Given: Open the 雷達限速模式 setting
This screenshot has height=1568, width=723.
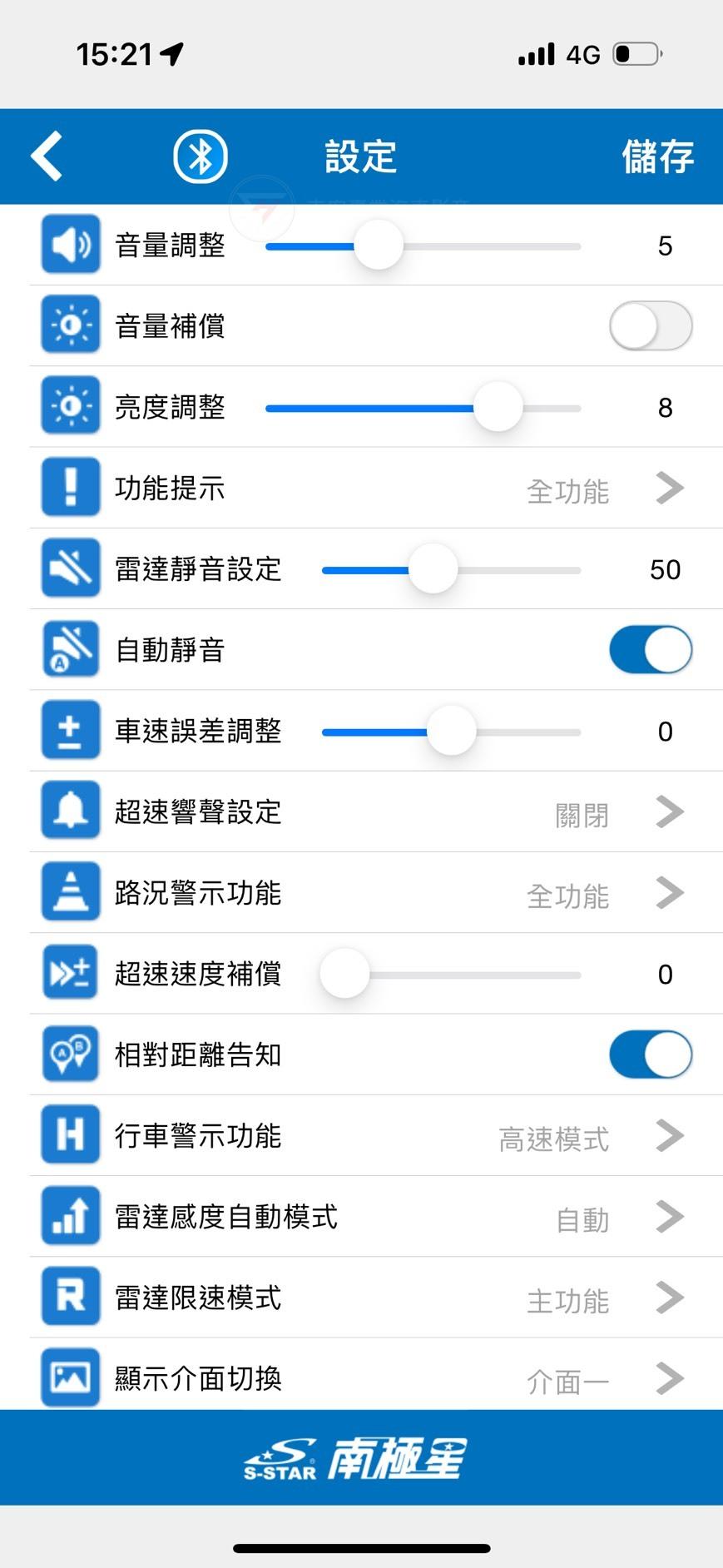Looking at the screenshot, I should 374,1298.
